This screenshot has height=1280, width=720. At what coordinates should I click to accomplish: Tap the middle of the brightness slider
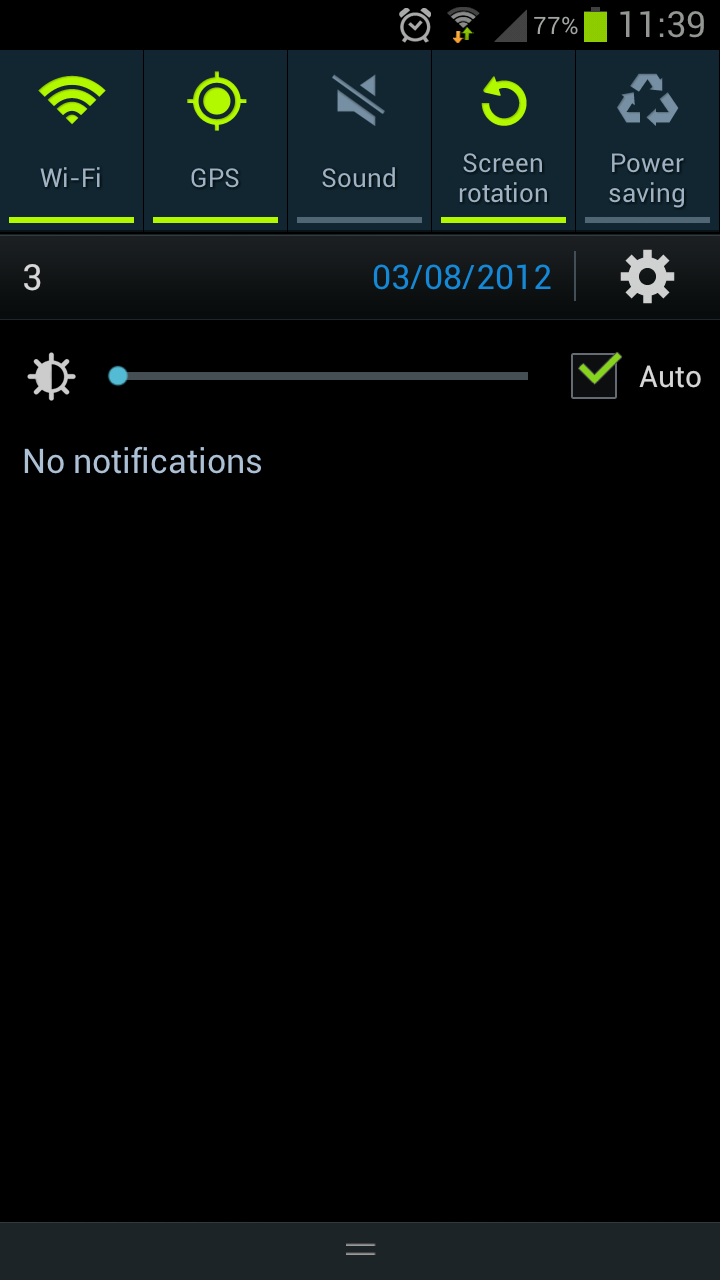[322, 376]
